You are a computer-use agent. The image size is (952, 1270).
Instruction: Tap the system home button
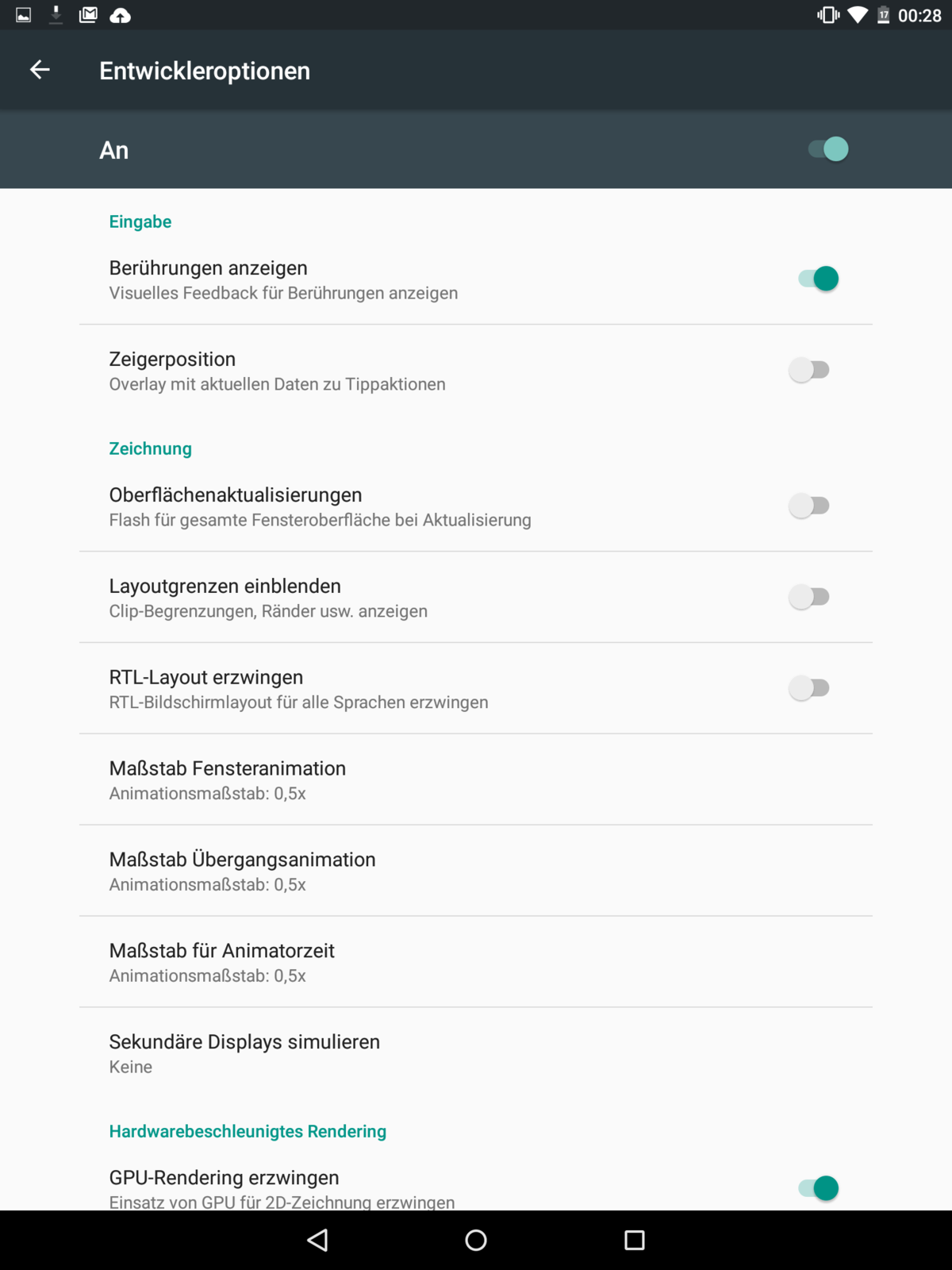click(x=476, y=1240)
